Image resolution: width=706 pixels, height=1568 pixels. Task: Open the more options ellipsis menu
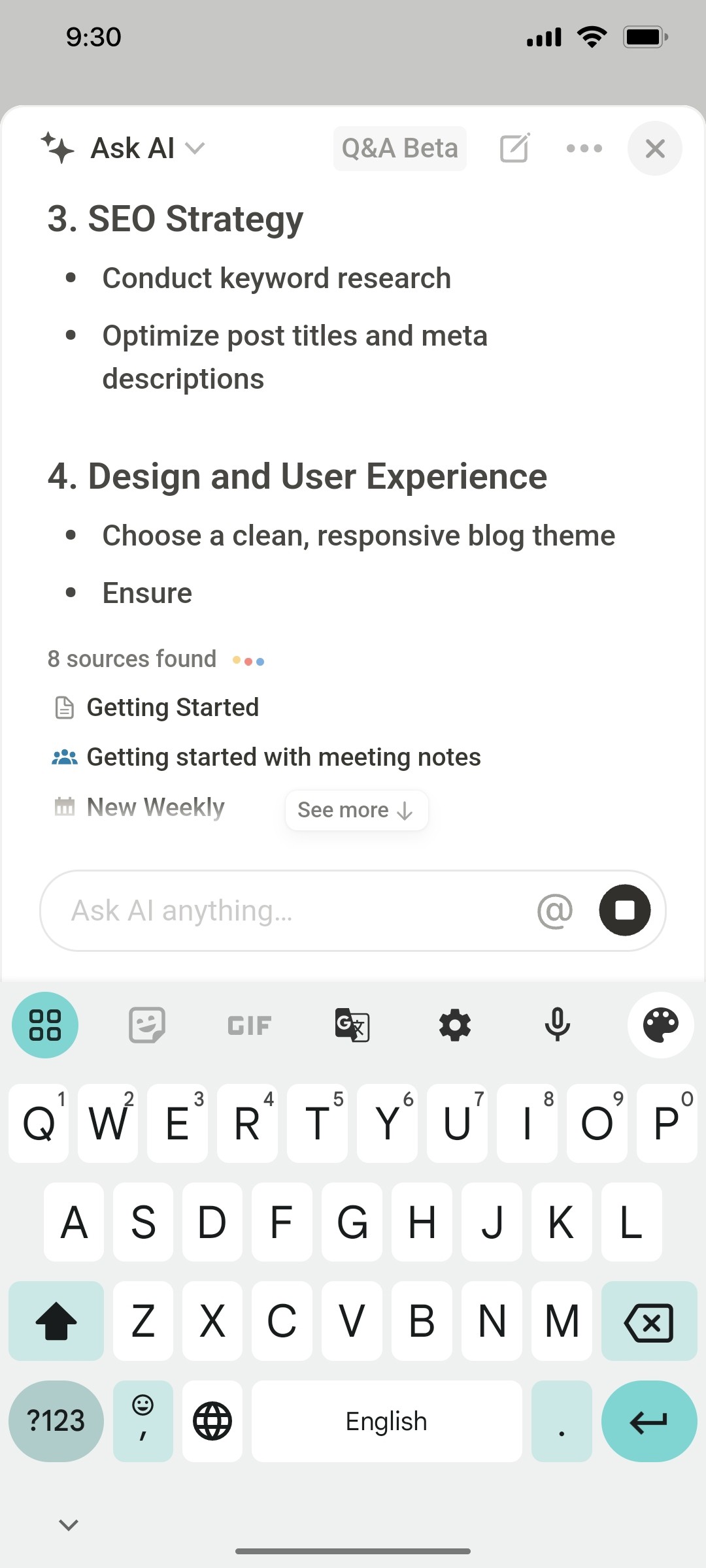click(x=584, y=148)
